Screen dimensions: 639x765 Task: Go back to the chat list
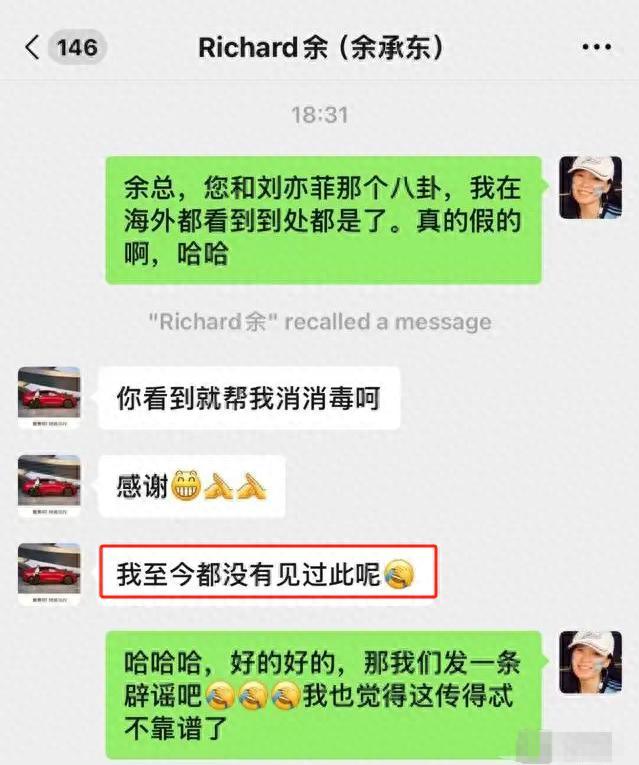[x=32, y=47]
